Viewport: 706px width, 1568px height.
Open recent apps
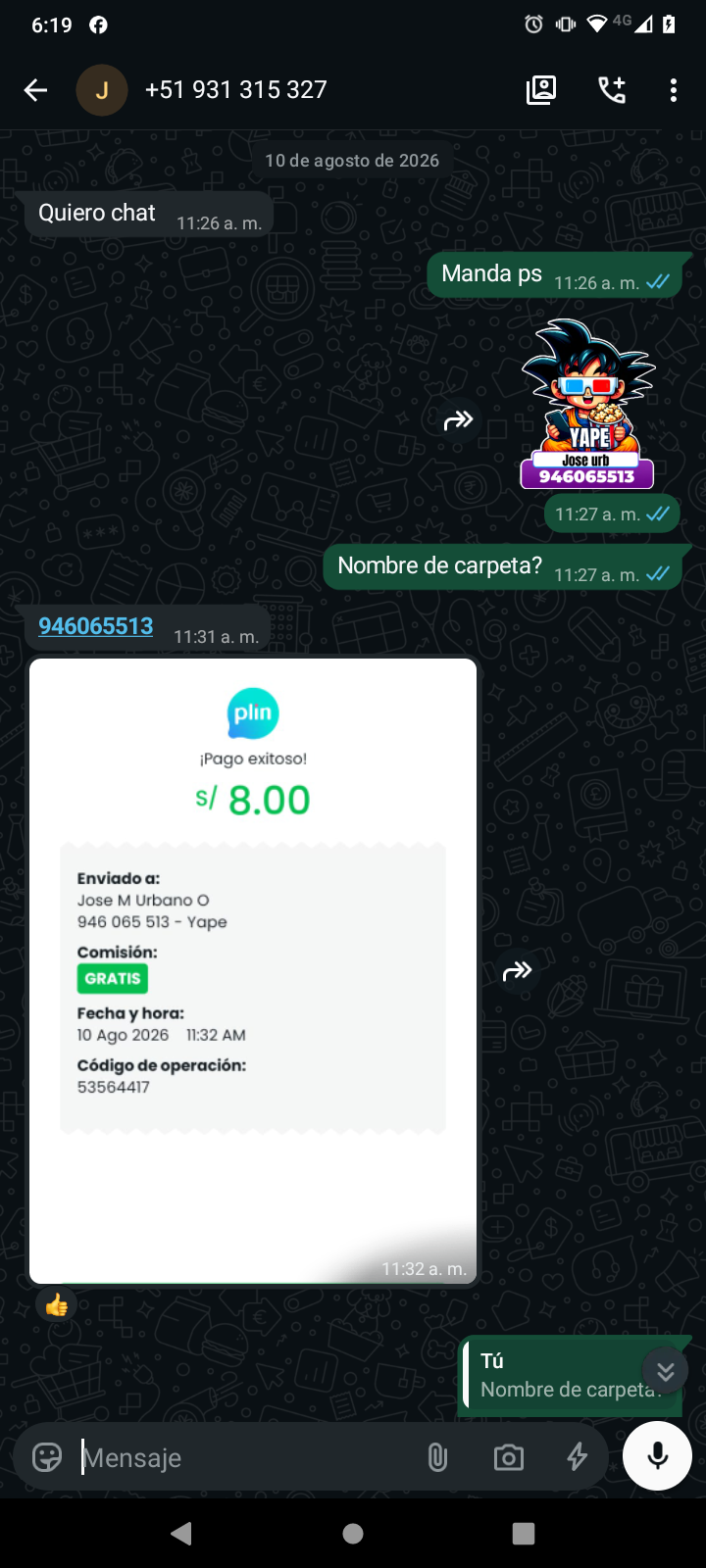[x=524, y=1534]
